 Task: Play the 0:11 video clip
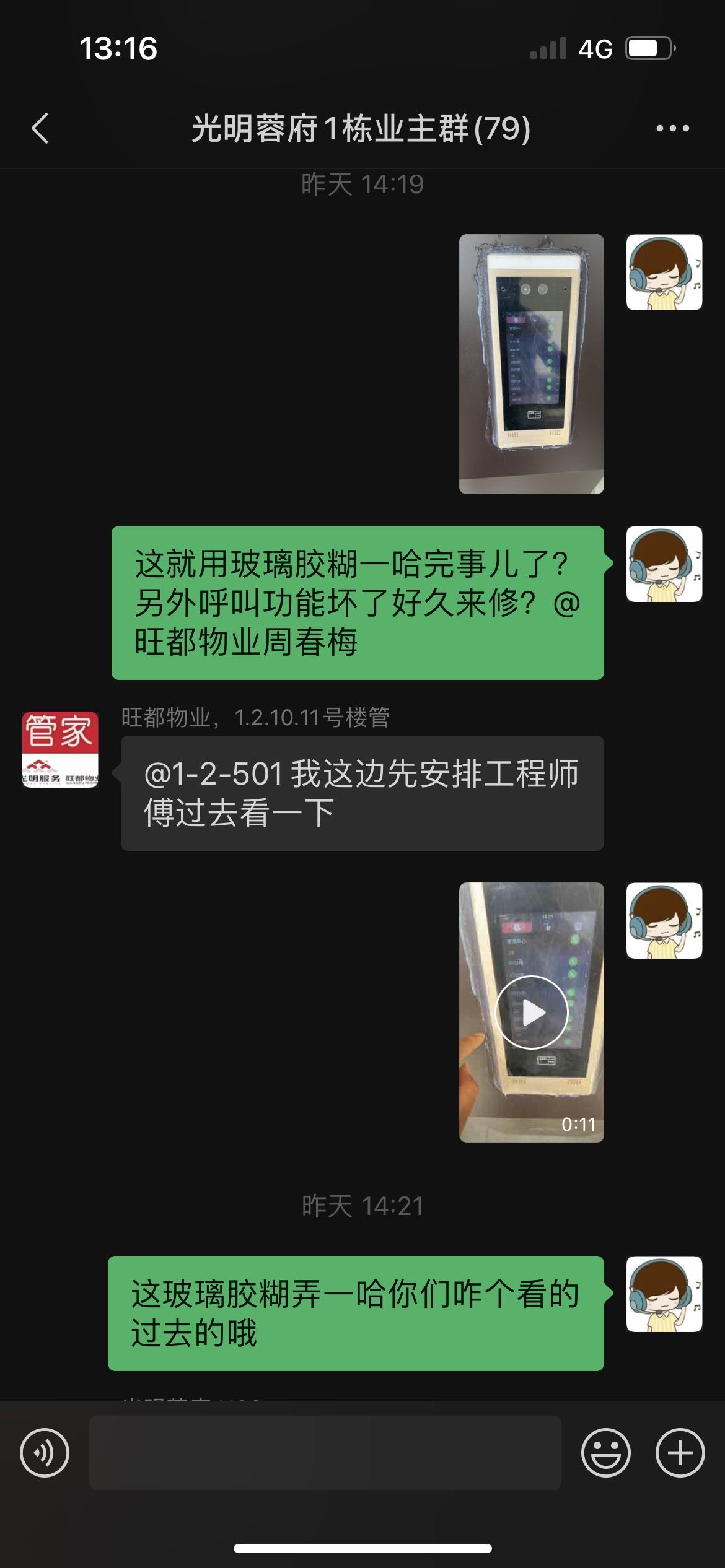(x=531, y=1012)
